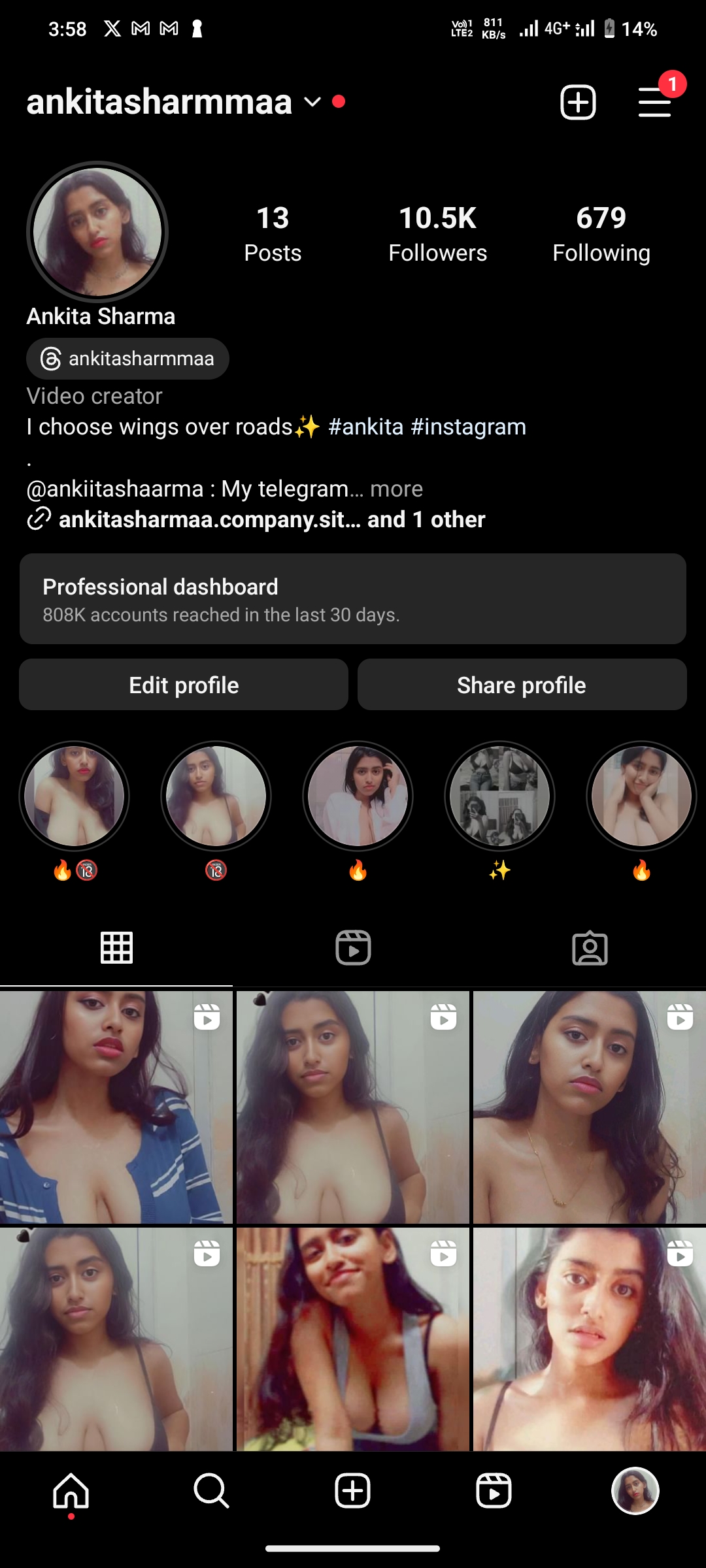Screen dimensions: 706x1568
Task: Open the Threads badge ankitasharmmaa
Action: pyautogui.click(x=127, y=359)
